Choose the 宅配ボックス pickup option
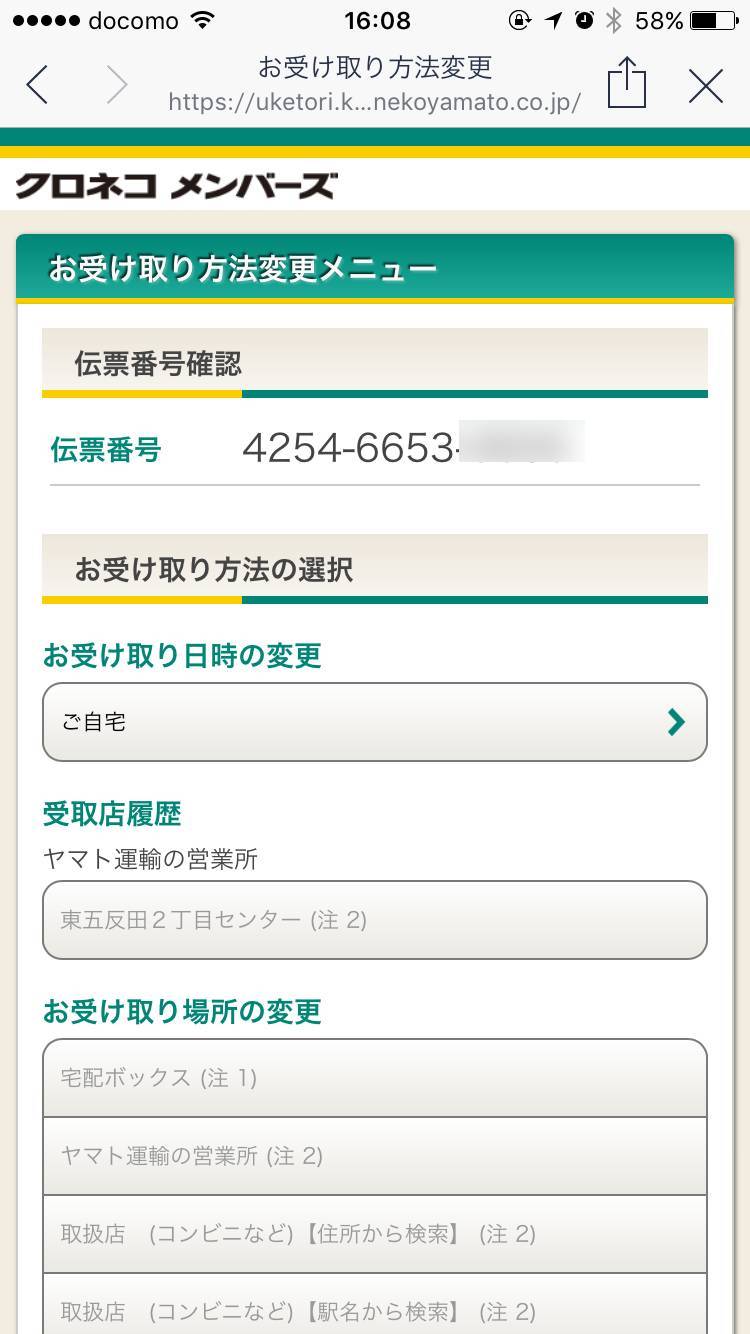This screenshot has width=750, height=1334. click(375, 1078)
